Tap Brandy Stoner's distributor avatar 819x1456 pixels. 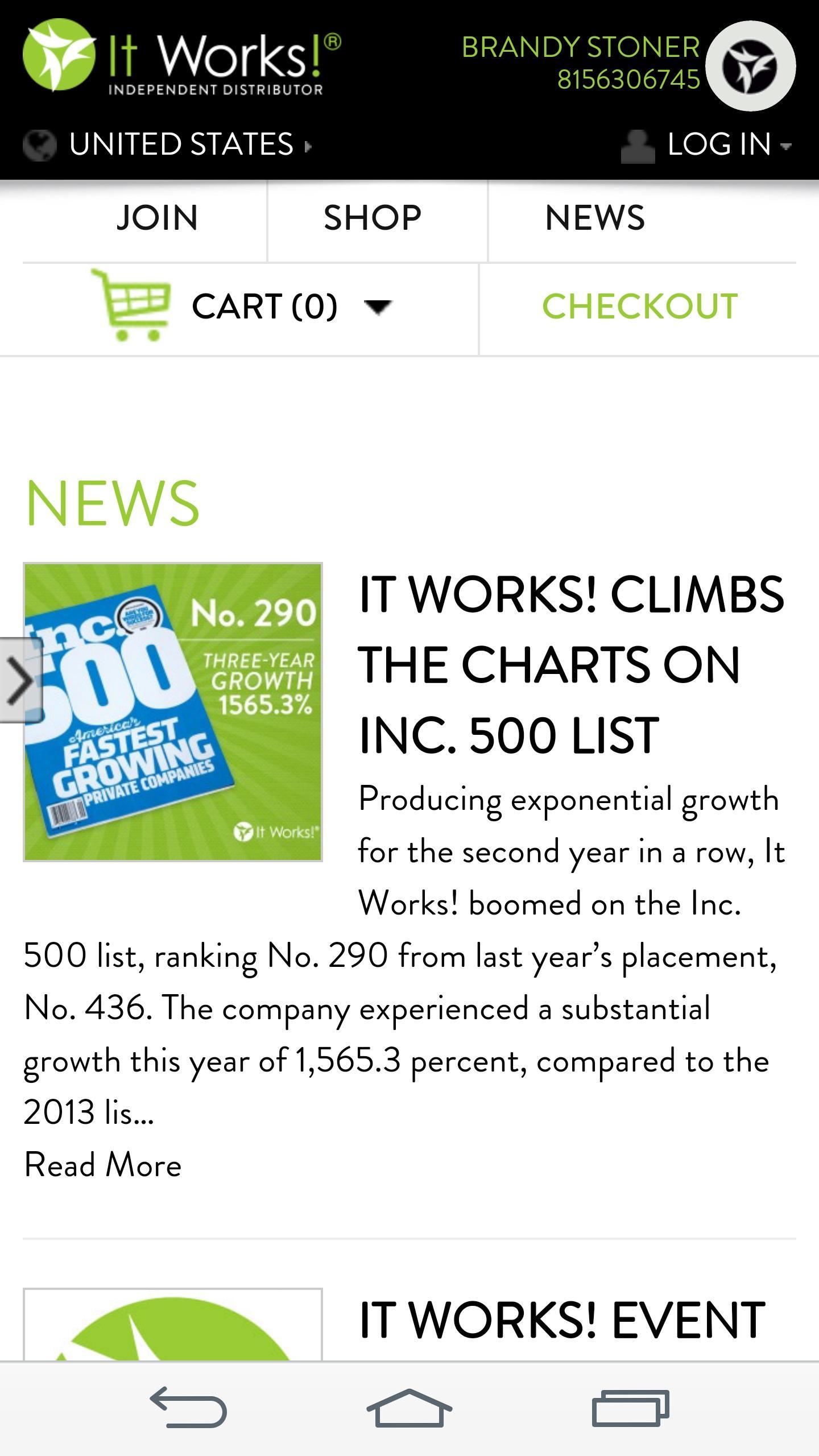[x=750, y=66]
